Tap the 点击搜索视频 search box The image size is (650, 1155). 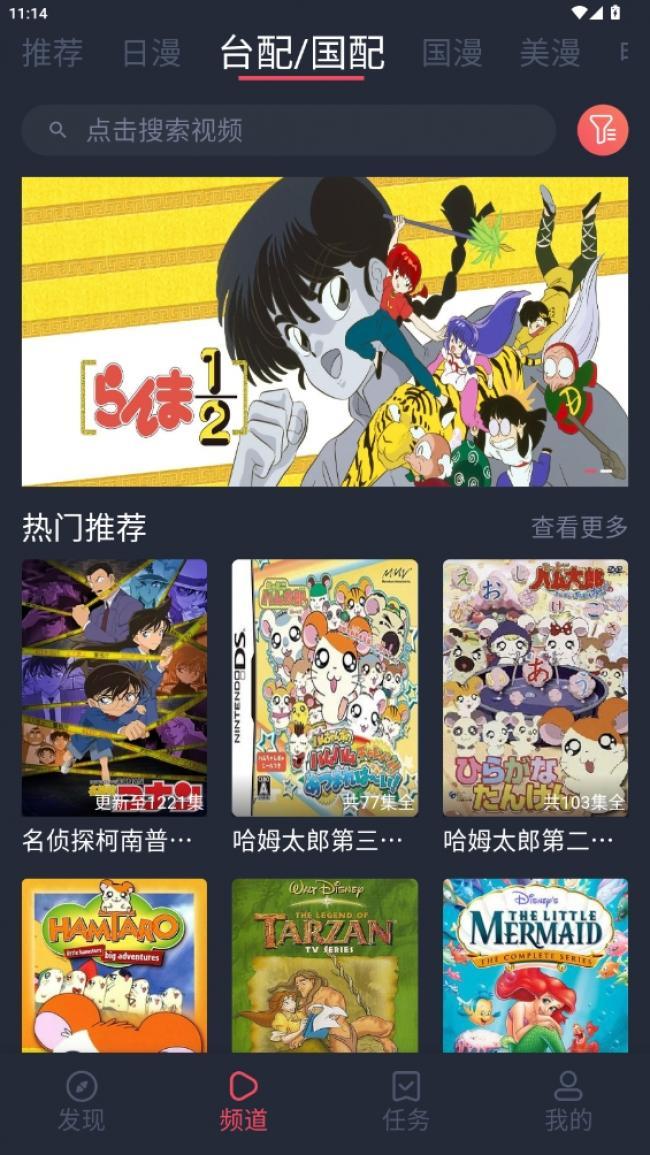(x=288, y=130)
